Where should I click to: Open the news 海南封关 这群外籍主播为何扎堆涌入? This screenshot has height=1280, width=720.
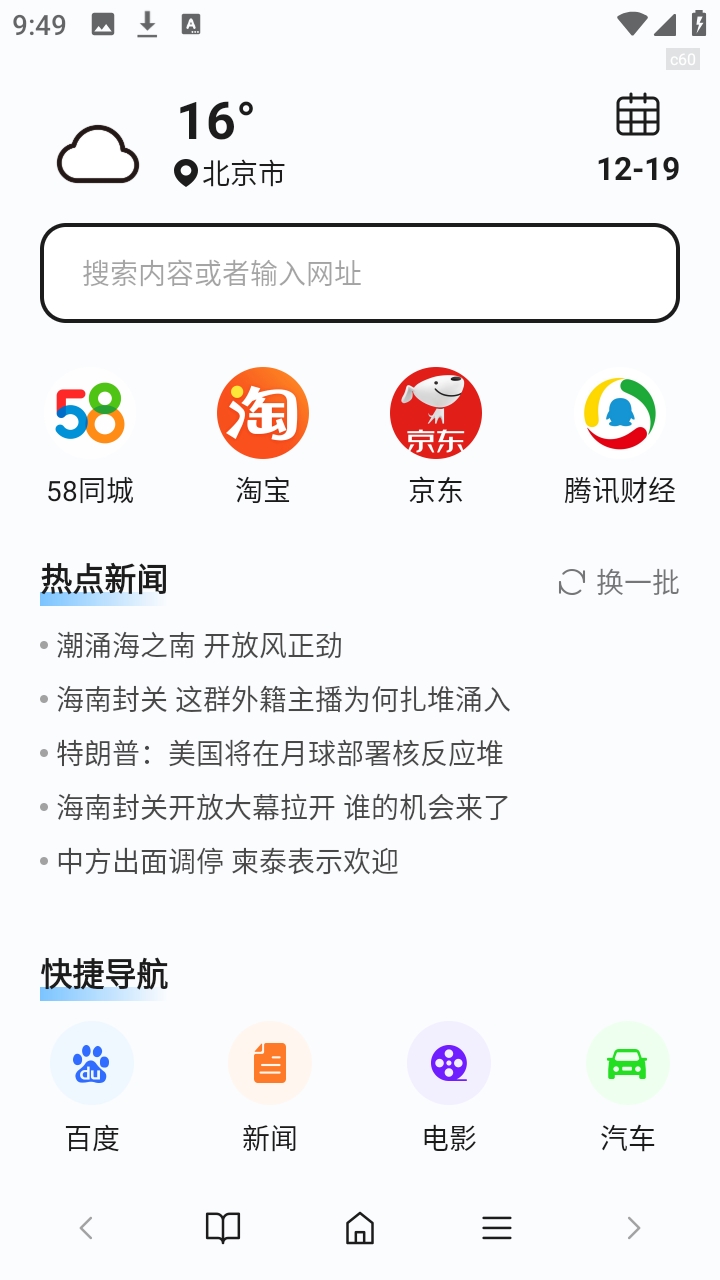click(x=283, y=700)
